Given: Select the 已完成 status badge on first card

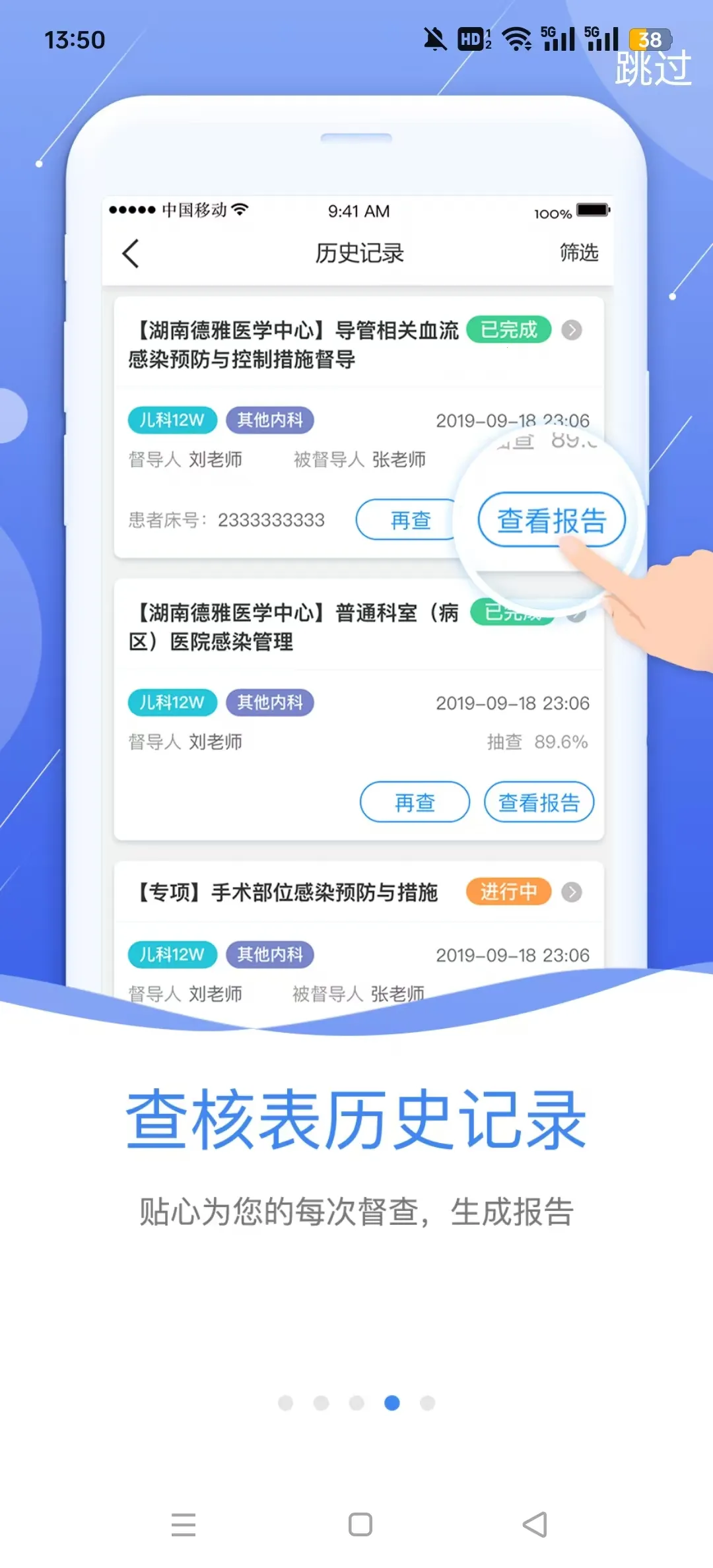Looking at the screenshot, I should (x=509, y=329).
